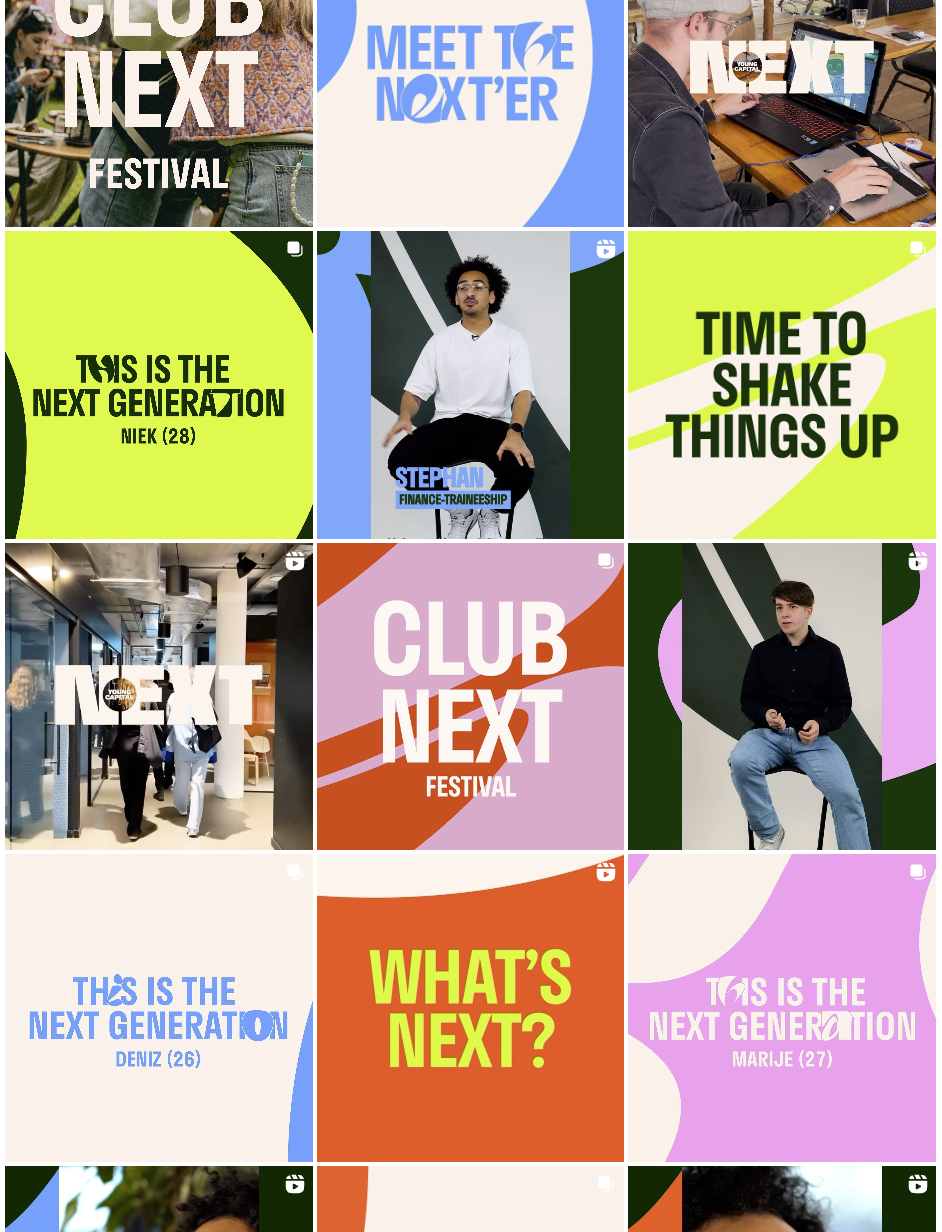Click the carousel badge on the bottom-middle cream post
942x1232 pixels.
tap(606, 1183)
